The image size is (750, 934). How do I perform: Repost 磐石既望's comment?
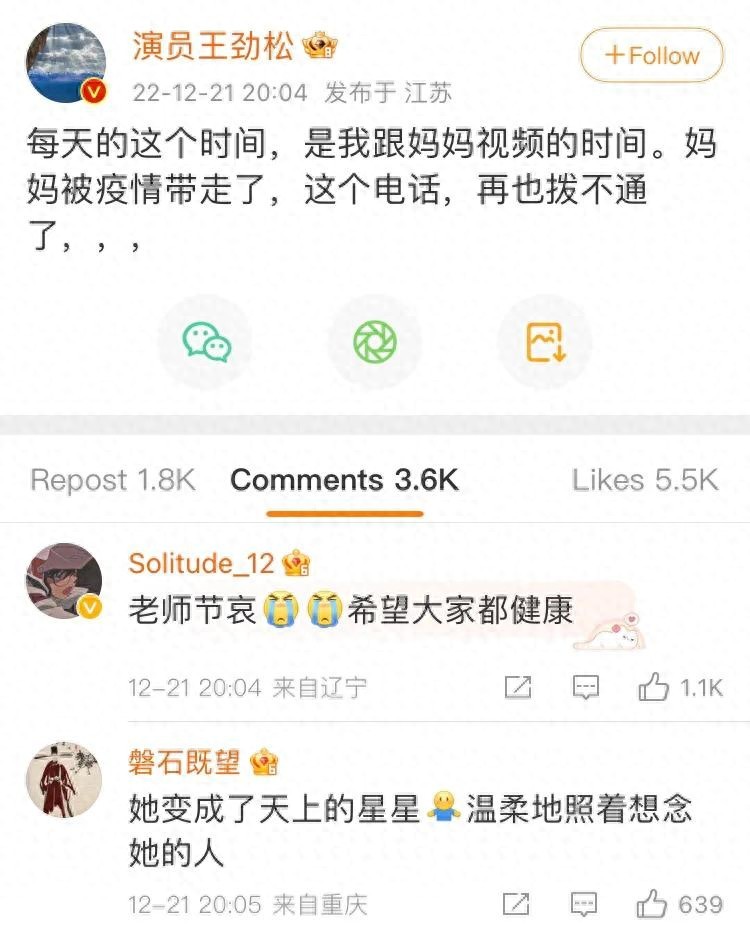coord(515,905)
